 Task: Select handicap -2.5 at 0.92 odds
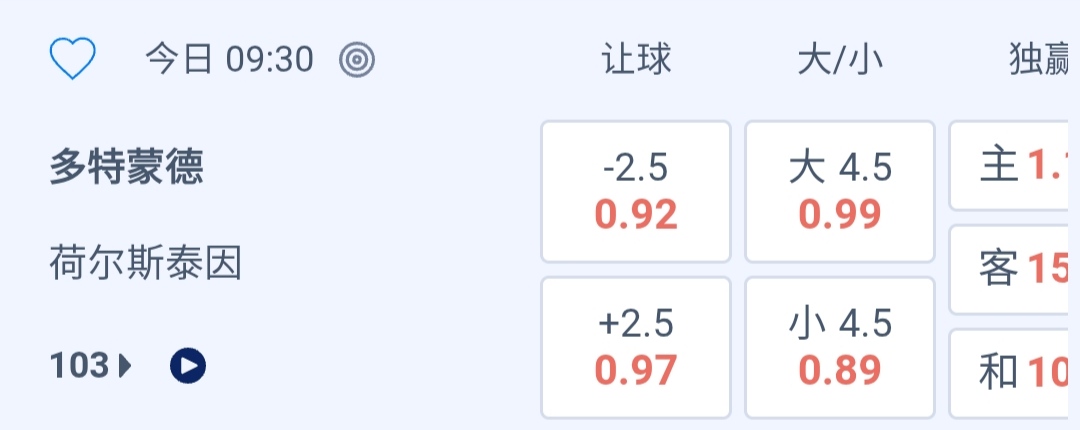click(x=636, y=192)
